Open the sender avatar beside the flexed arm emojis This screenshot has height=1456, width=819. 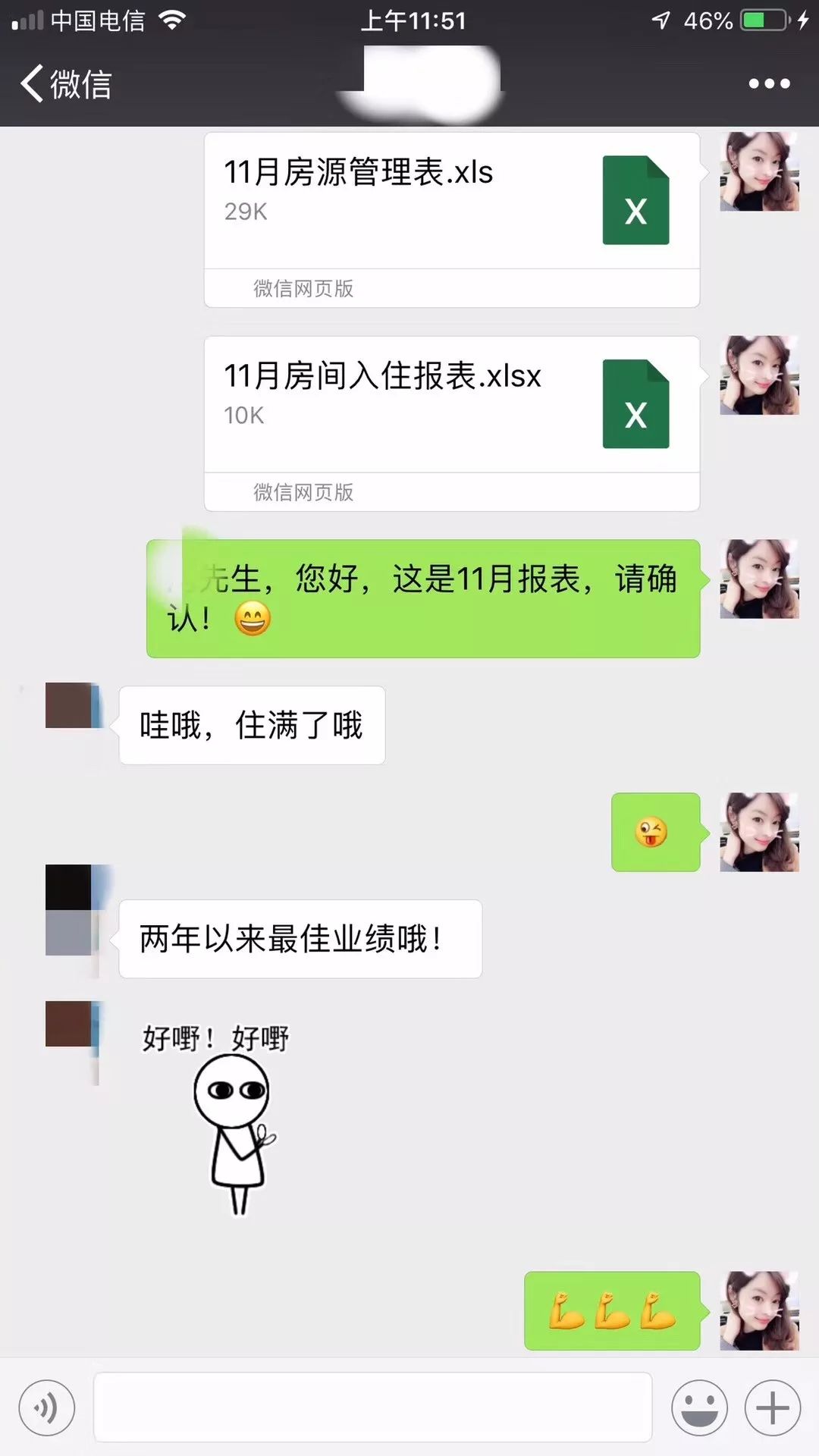[759, 1310]
